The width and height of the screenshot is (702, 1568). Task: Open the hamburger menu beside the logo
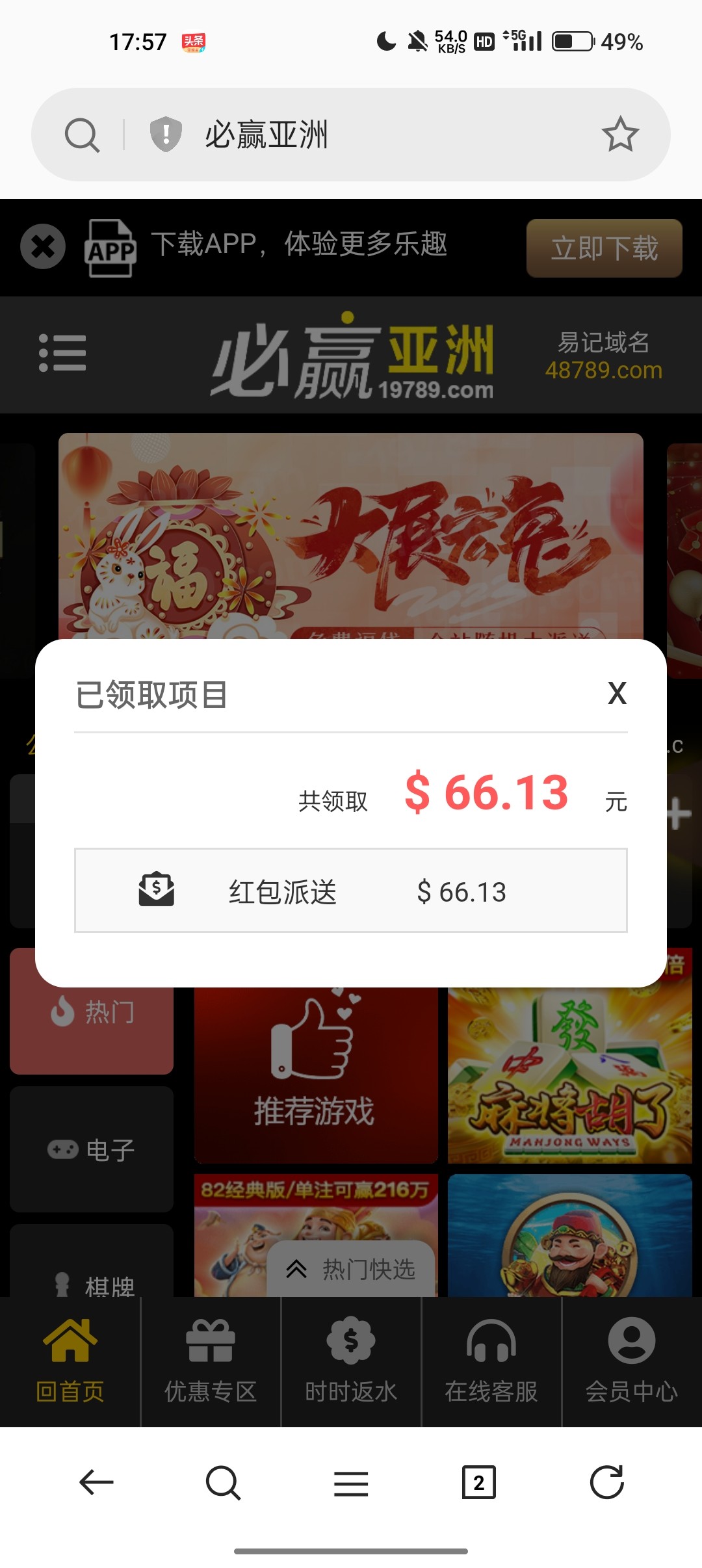click(x=62, y=353)
